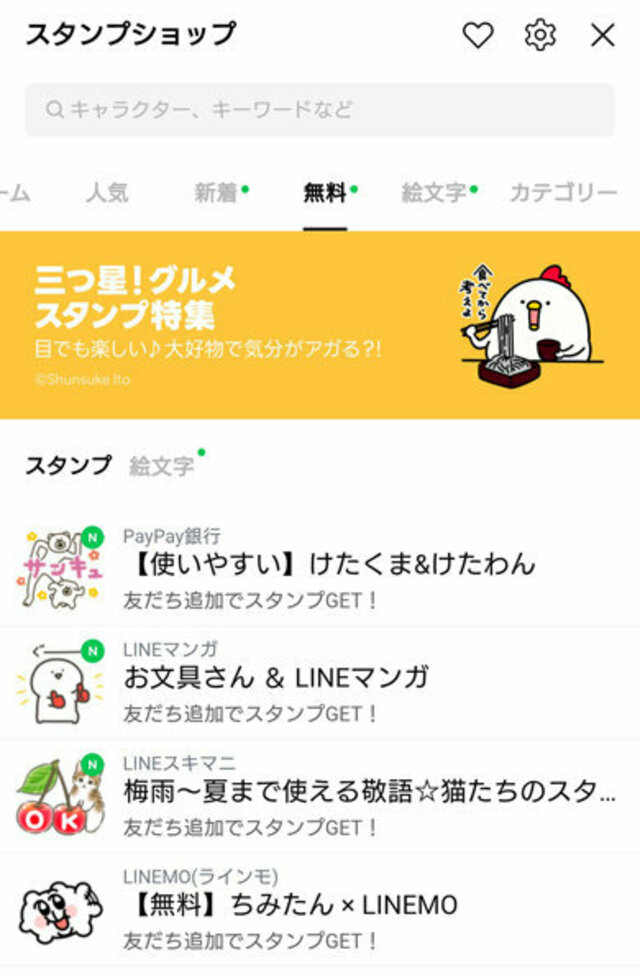Image resolution: width=640 pixels, height=978 pixels.
Task: Open sticker shop settings gear
Action: tap(540, 35)
